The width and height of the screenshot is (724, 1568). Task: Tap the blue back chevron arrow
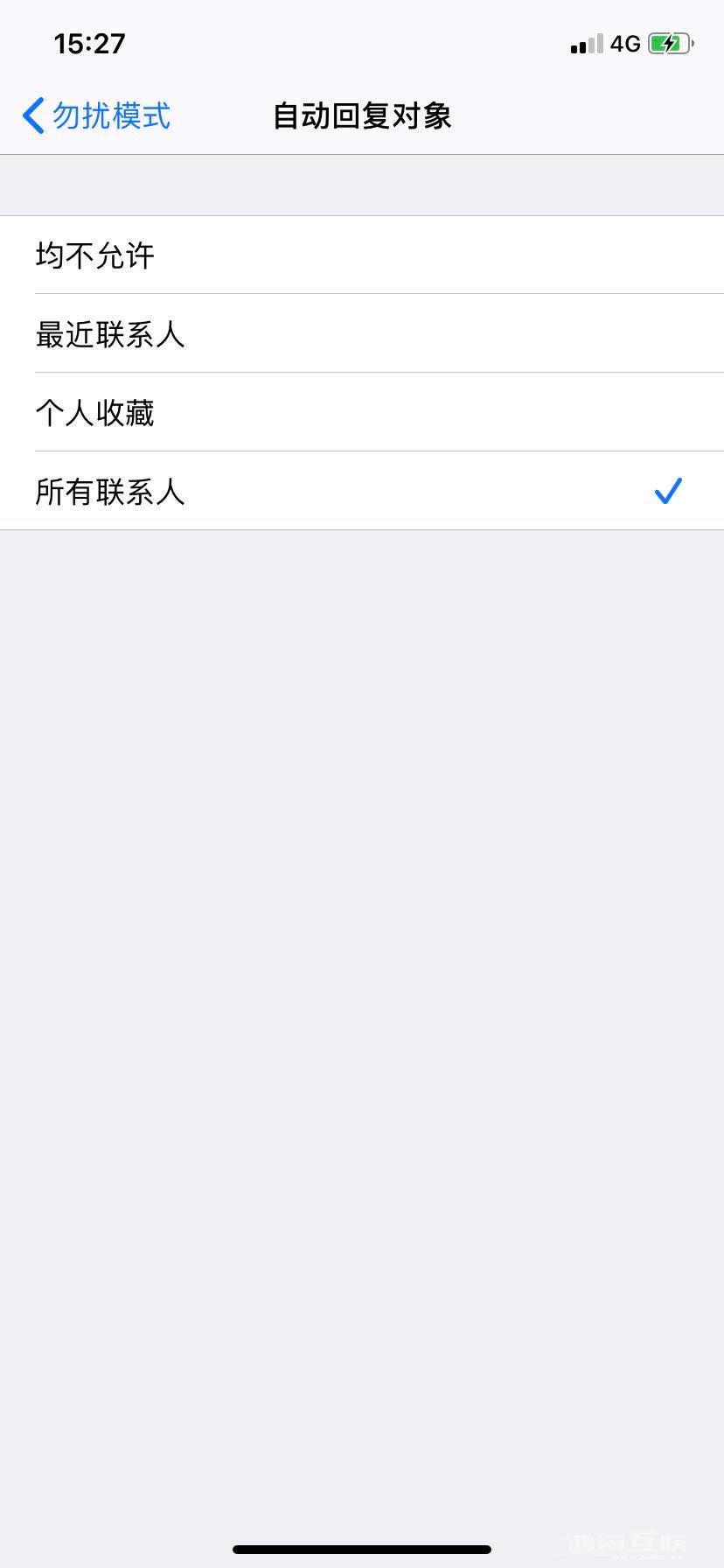pos(31,115)
